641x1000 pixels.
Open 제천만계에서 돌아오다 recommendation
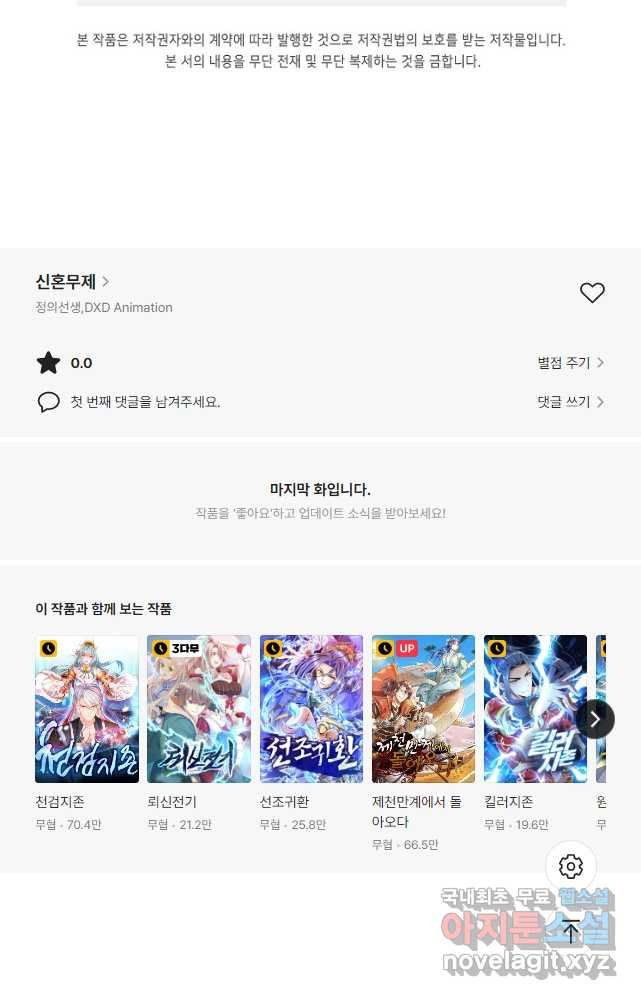click(x=423, y=709)
